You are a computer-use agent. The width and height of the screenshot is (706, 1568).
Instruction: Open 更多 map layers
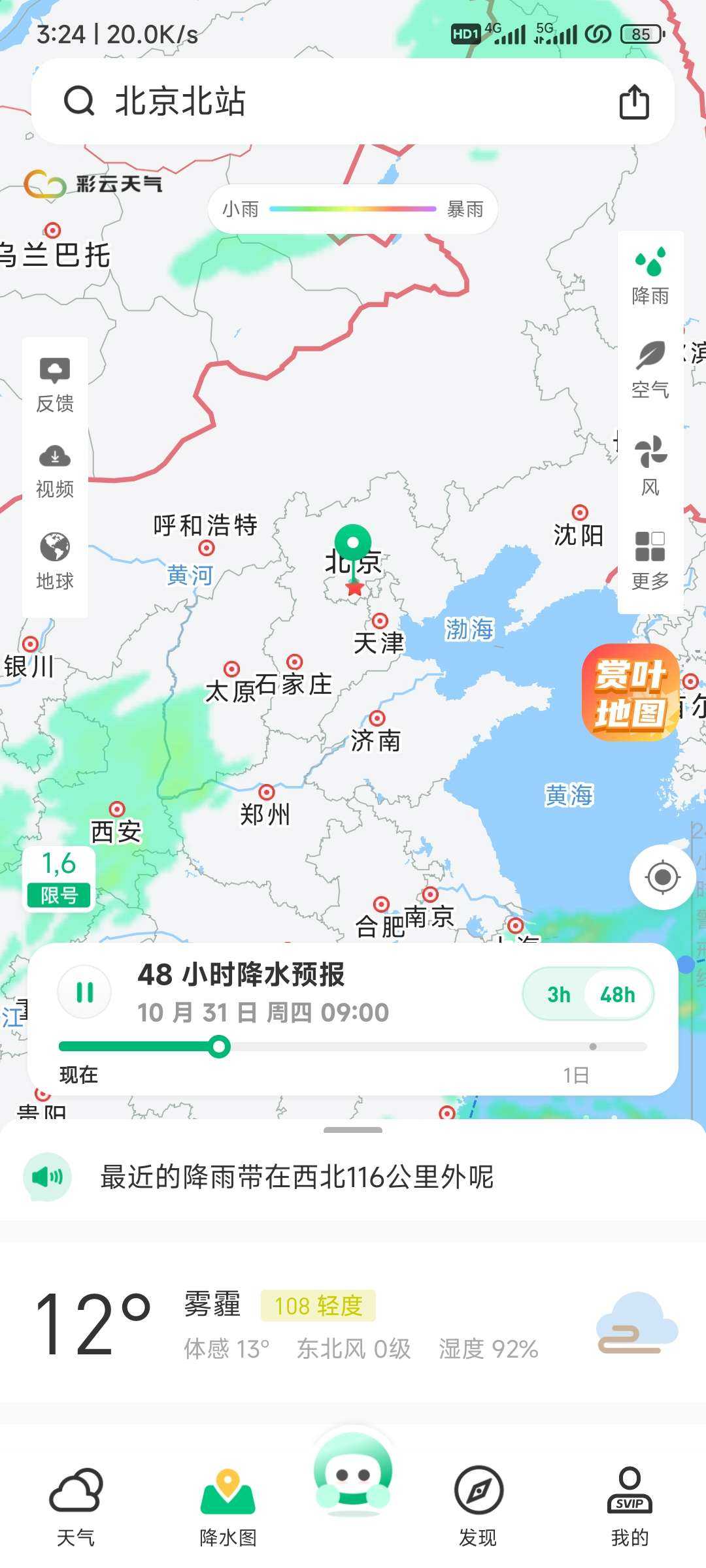click(x=650, y=561)
